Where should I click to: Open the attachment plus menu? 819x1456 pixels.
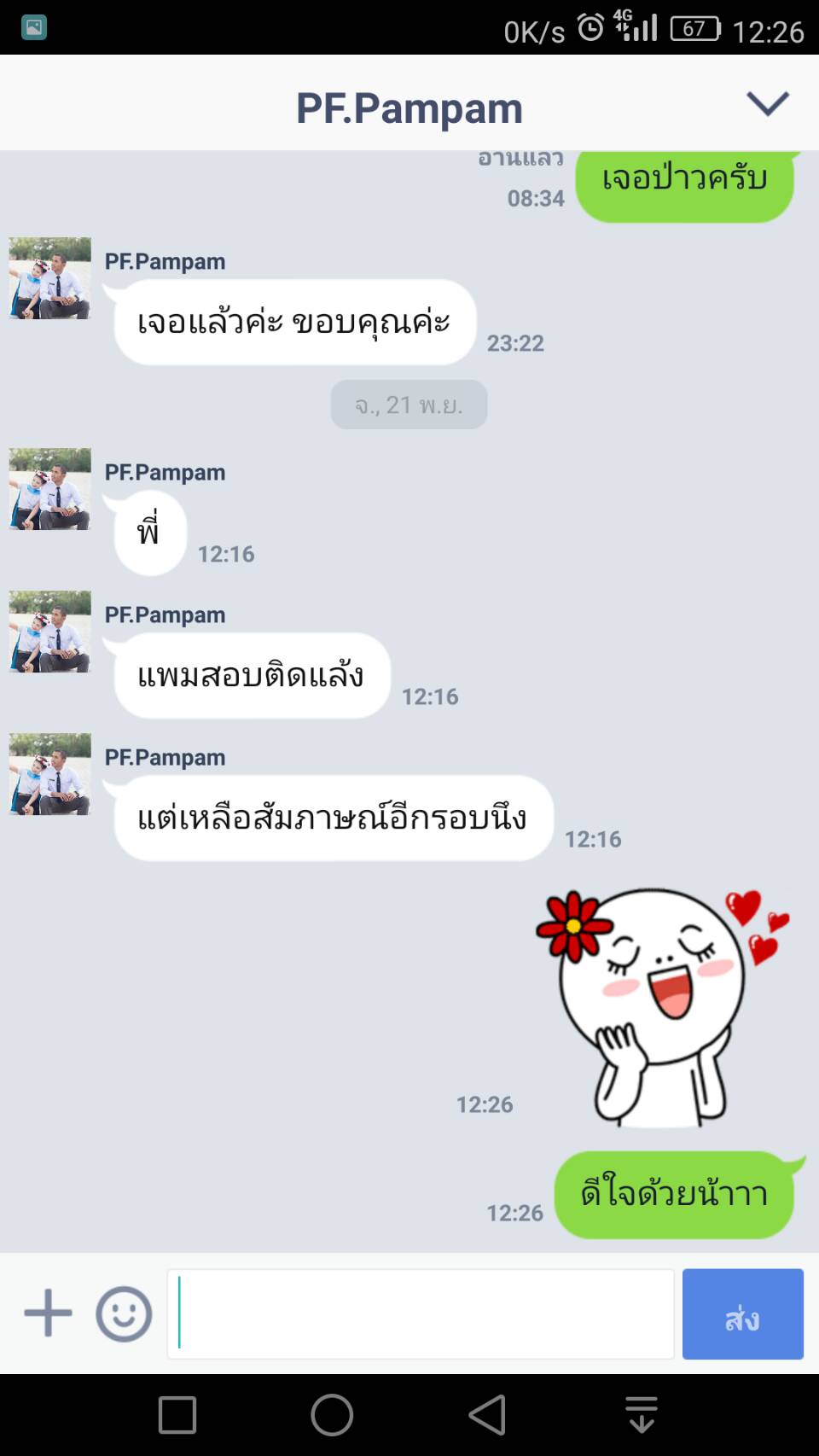(48, 1313)
